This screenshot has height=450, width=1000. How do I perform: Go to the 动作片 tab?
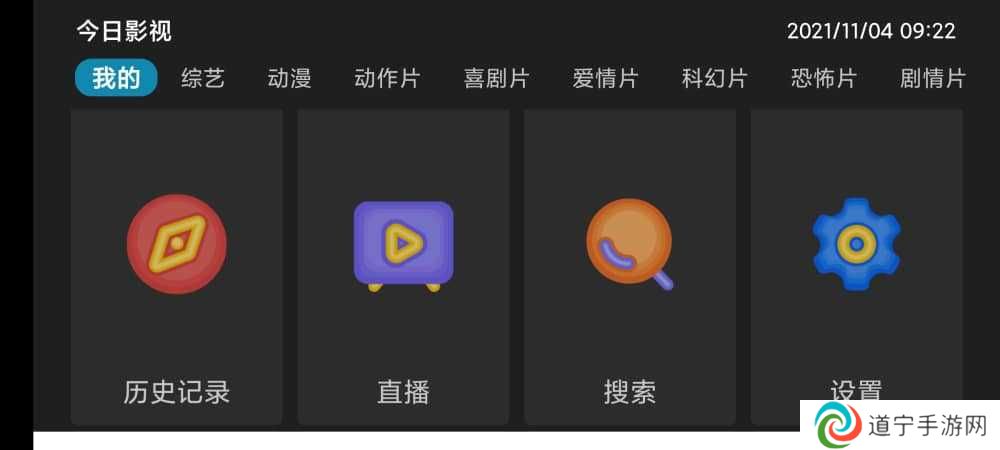387,79
